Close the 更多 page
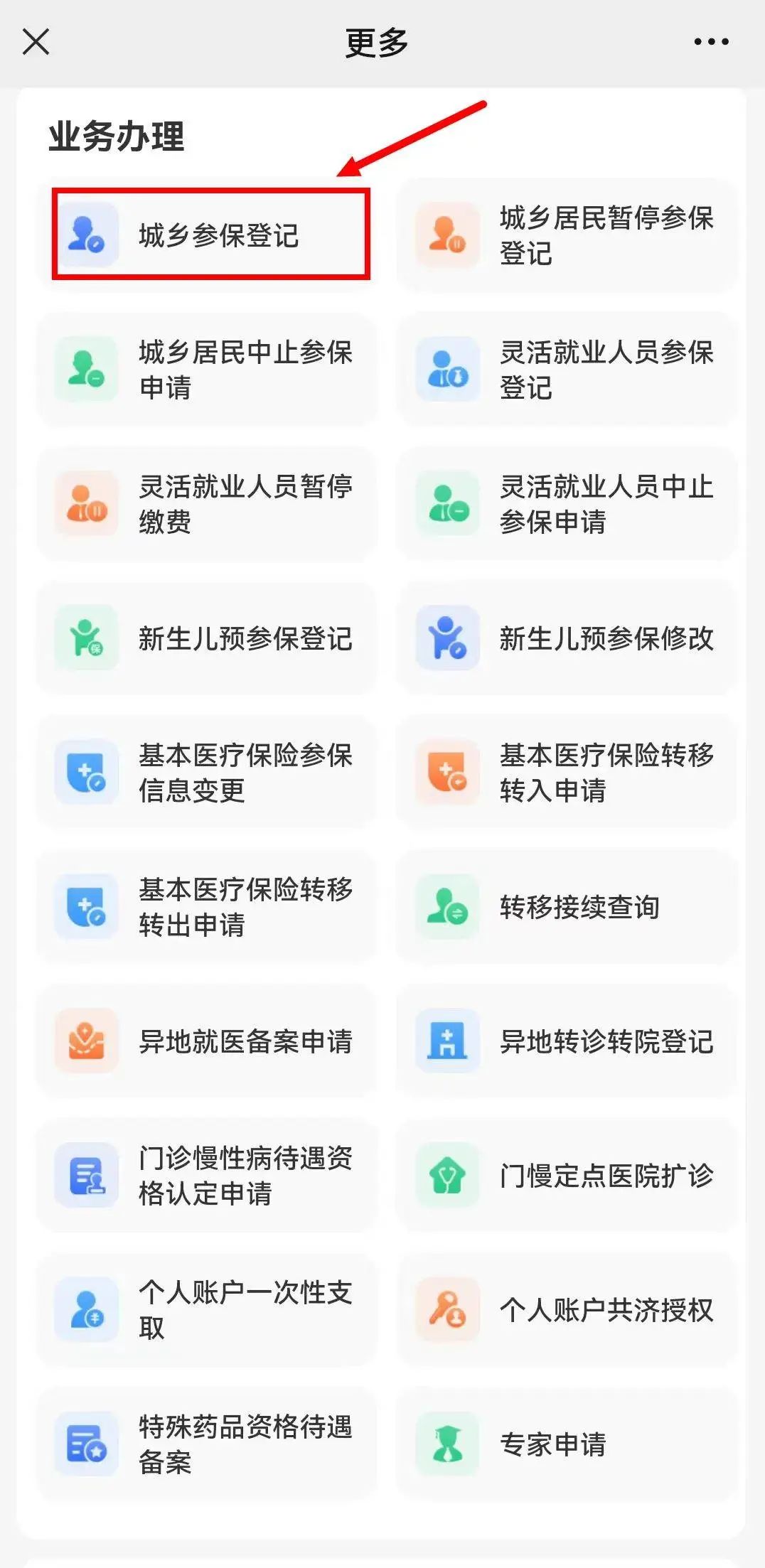765x1568 pixels. coord(36,42)
